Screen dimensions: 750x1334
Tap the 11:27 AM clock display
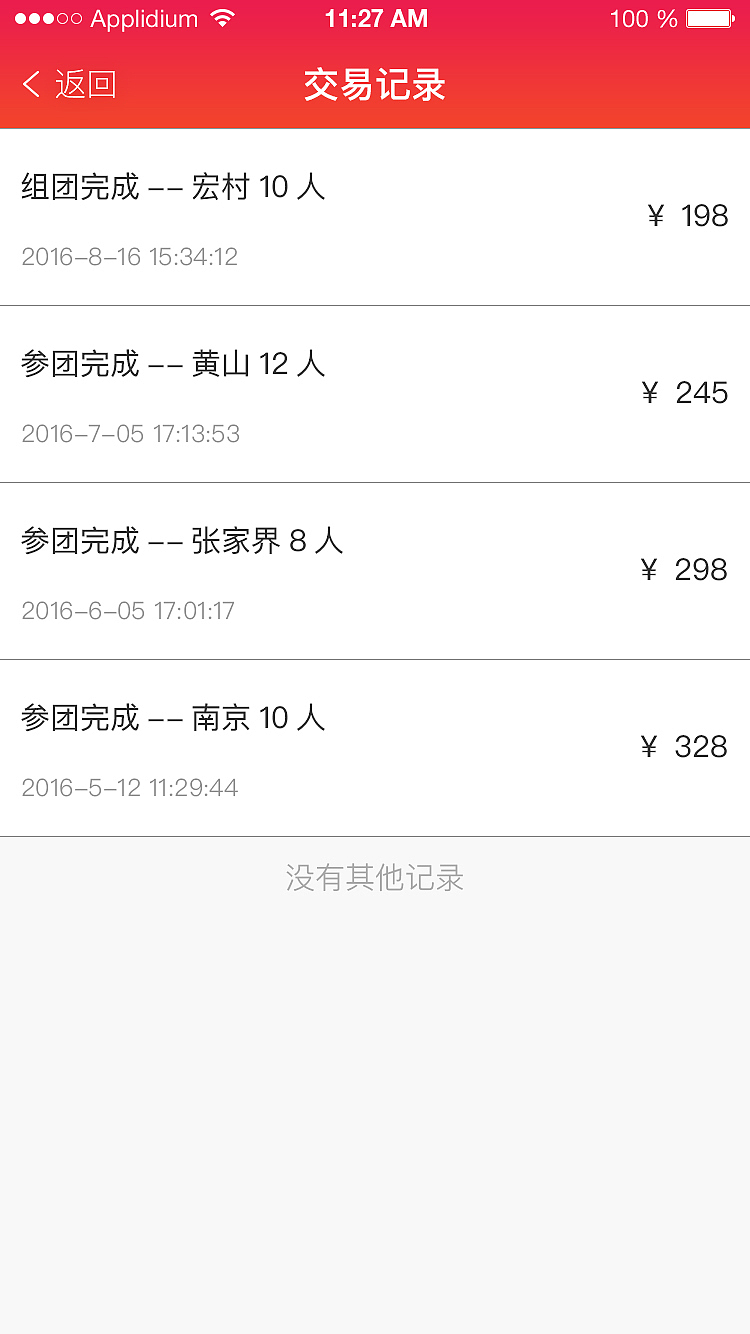pos(375,17)
